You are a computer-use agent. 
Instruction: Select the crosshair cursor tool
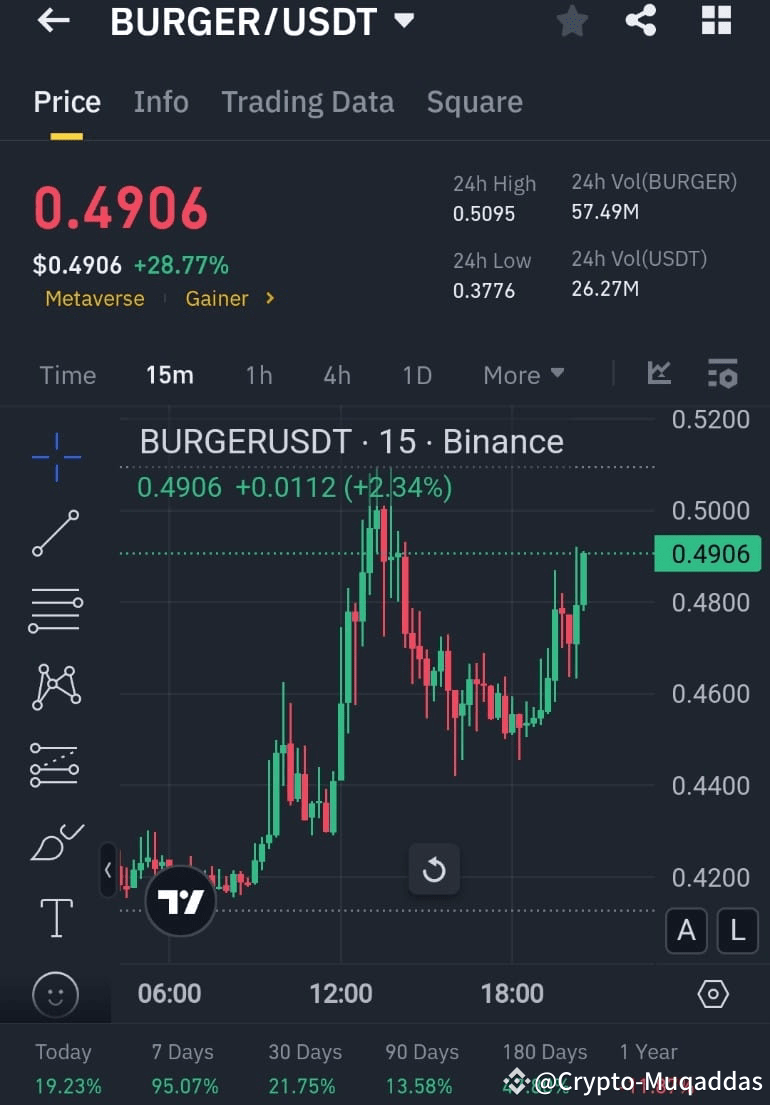55,457
